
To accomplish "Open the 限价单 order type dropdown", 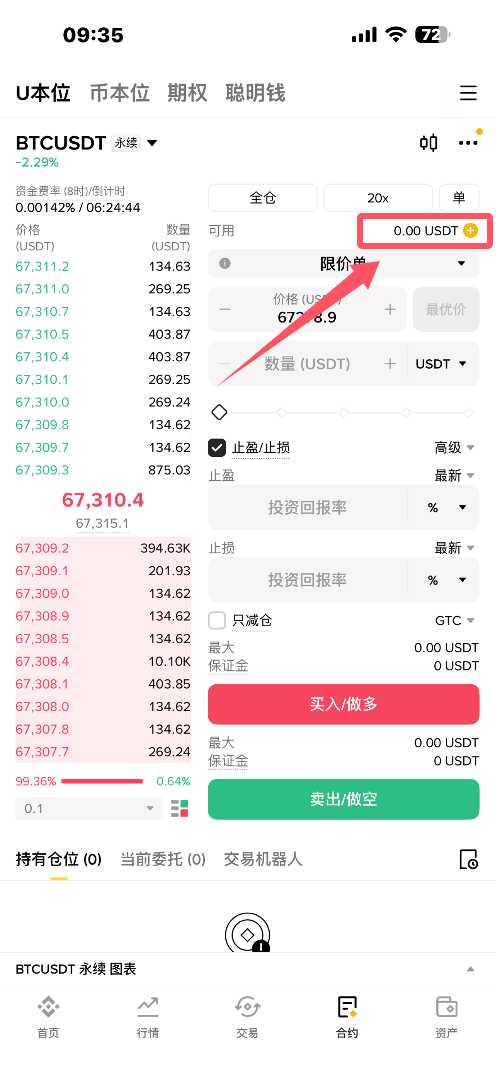I will click(x=343, y=263).
